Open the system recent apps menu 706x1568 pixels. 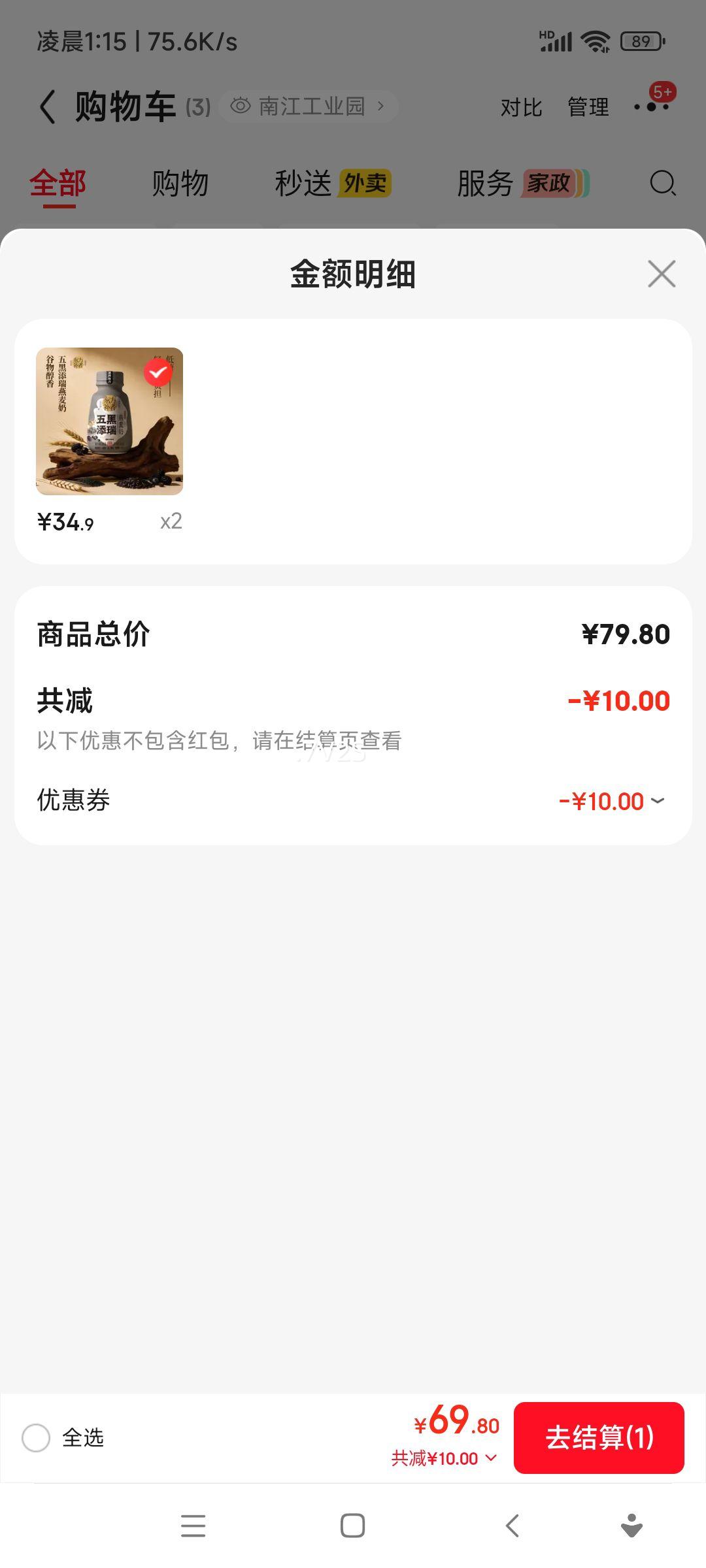193,1526
